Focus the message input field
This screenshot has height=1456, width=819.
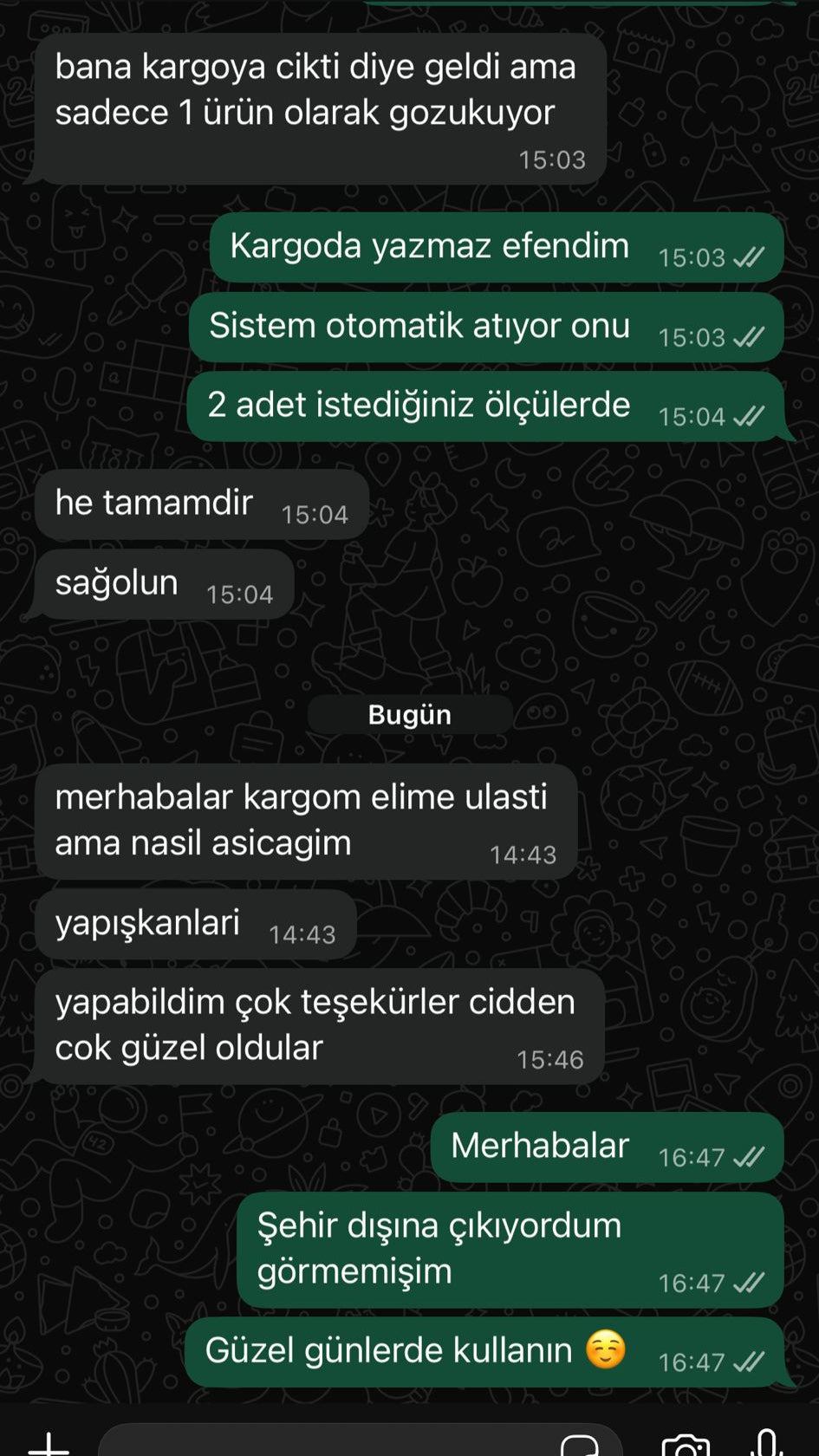[329, 1444]
